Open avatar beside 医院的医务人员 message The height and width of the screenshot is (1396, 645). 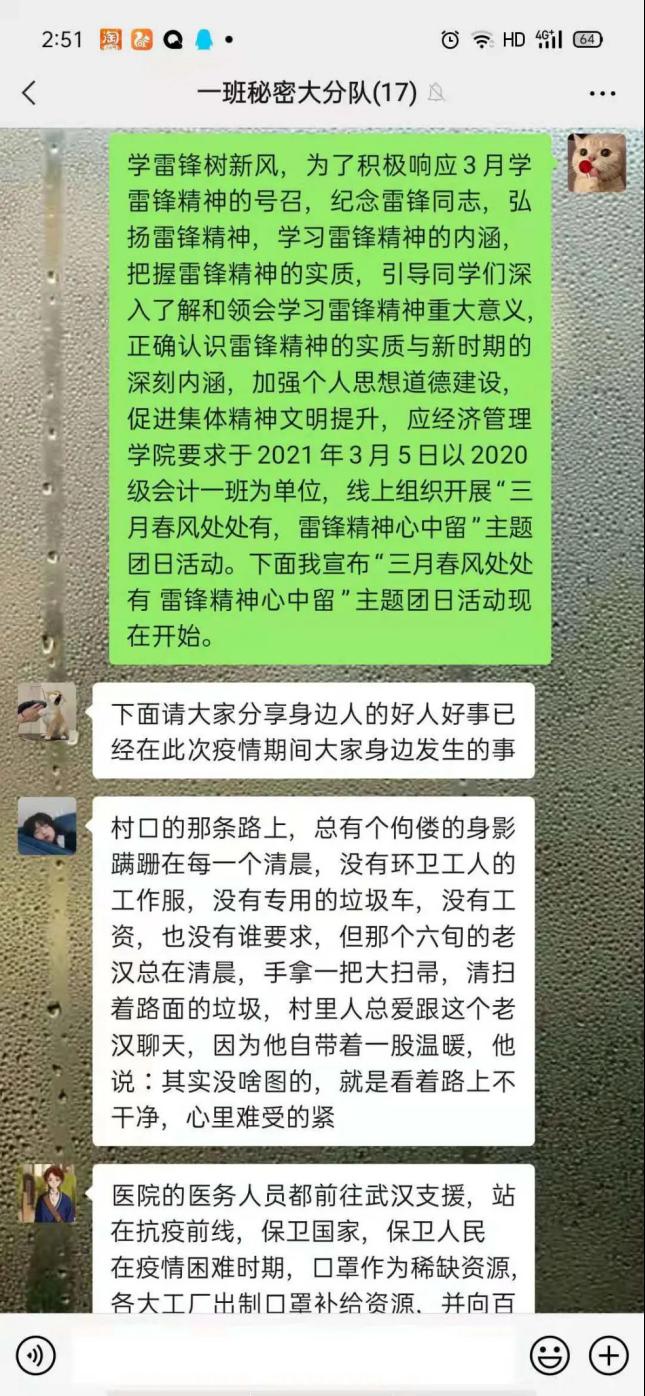tap(47, 1193)
